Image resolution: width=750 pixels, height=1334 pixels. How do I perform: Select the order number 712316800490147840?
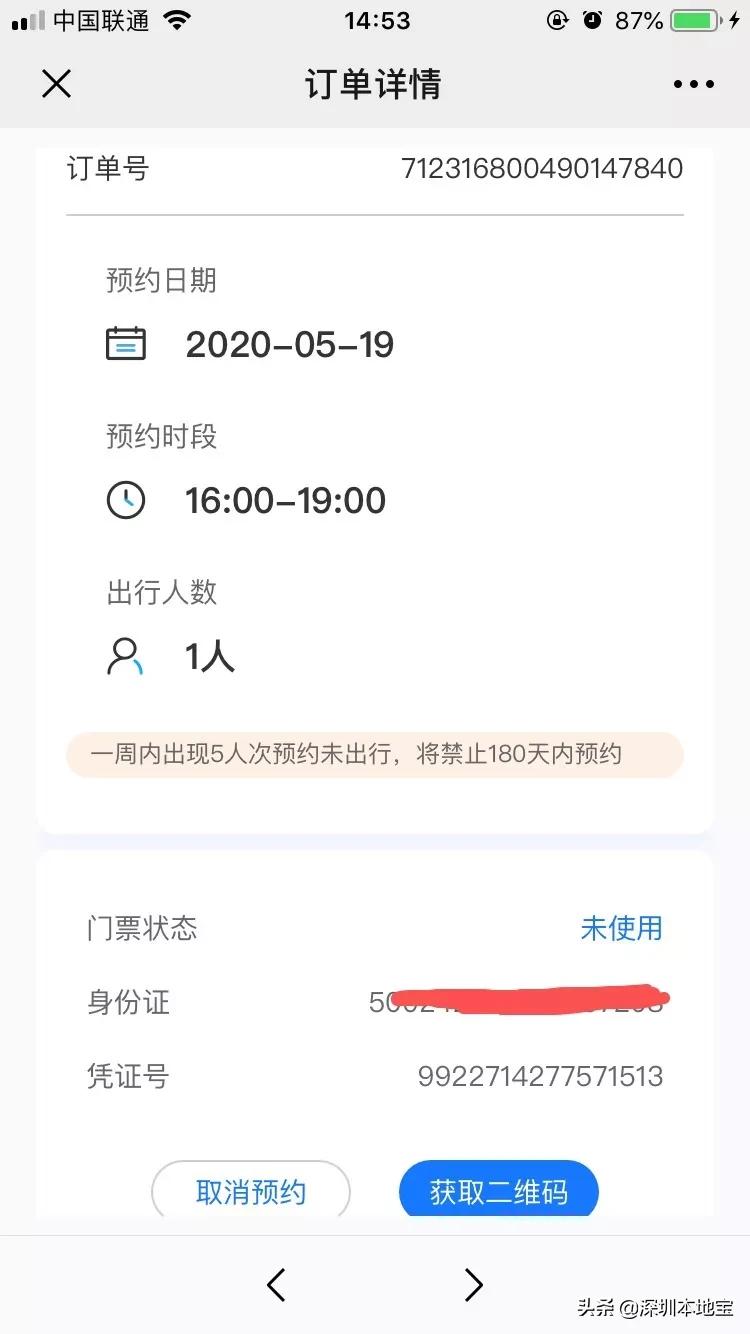(x=543, y=168)
